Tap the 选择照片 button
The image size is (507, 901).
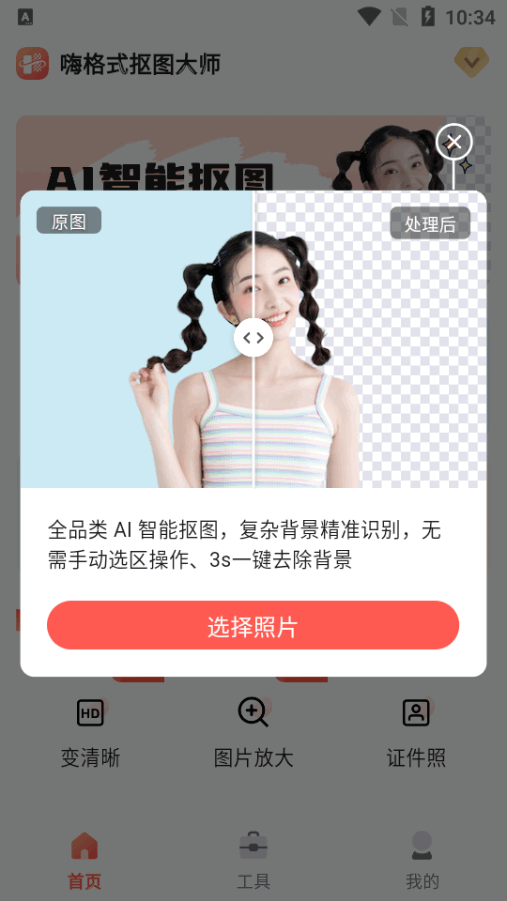click(253, 625)
